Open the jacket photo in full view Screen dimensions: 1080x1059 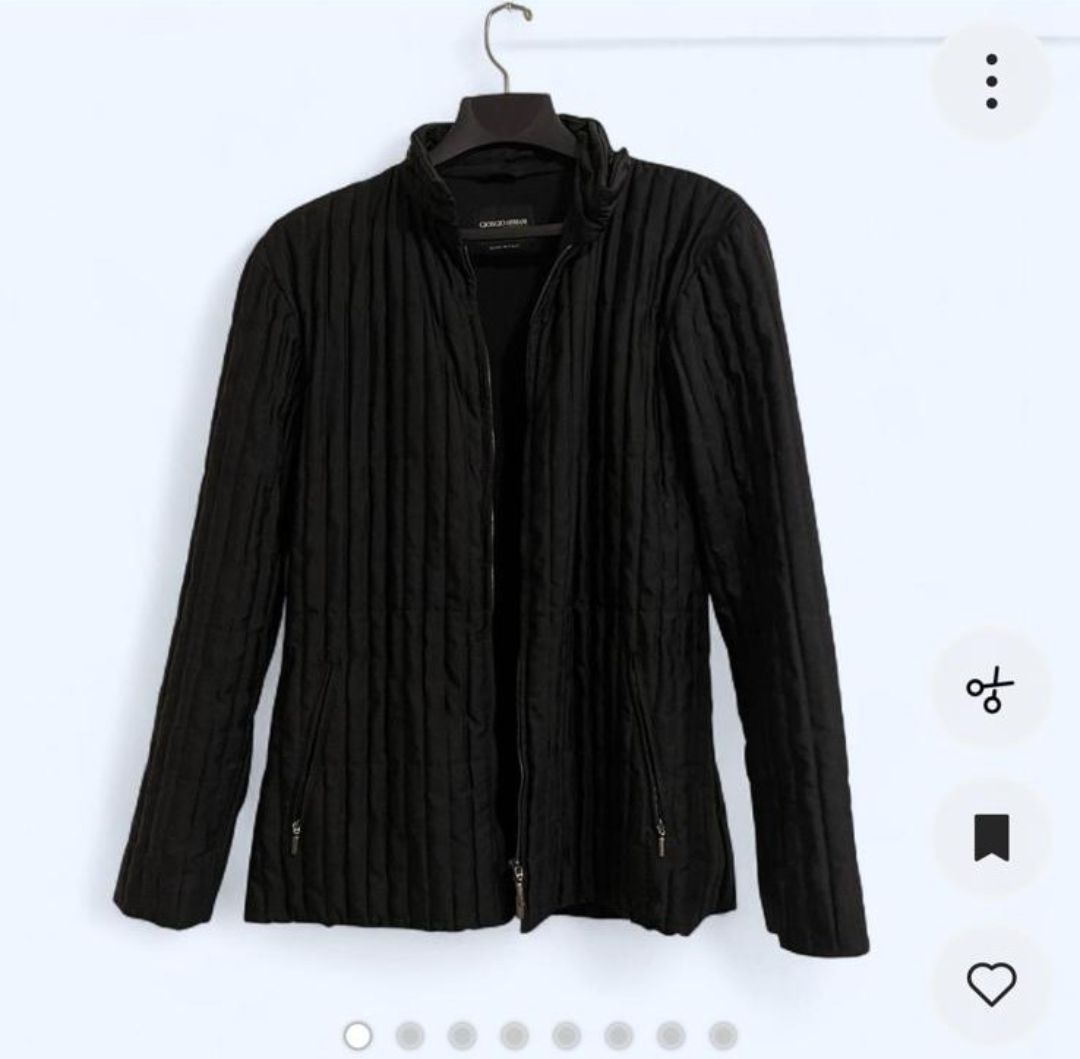click(x=500, y=520)
